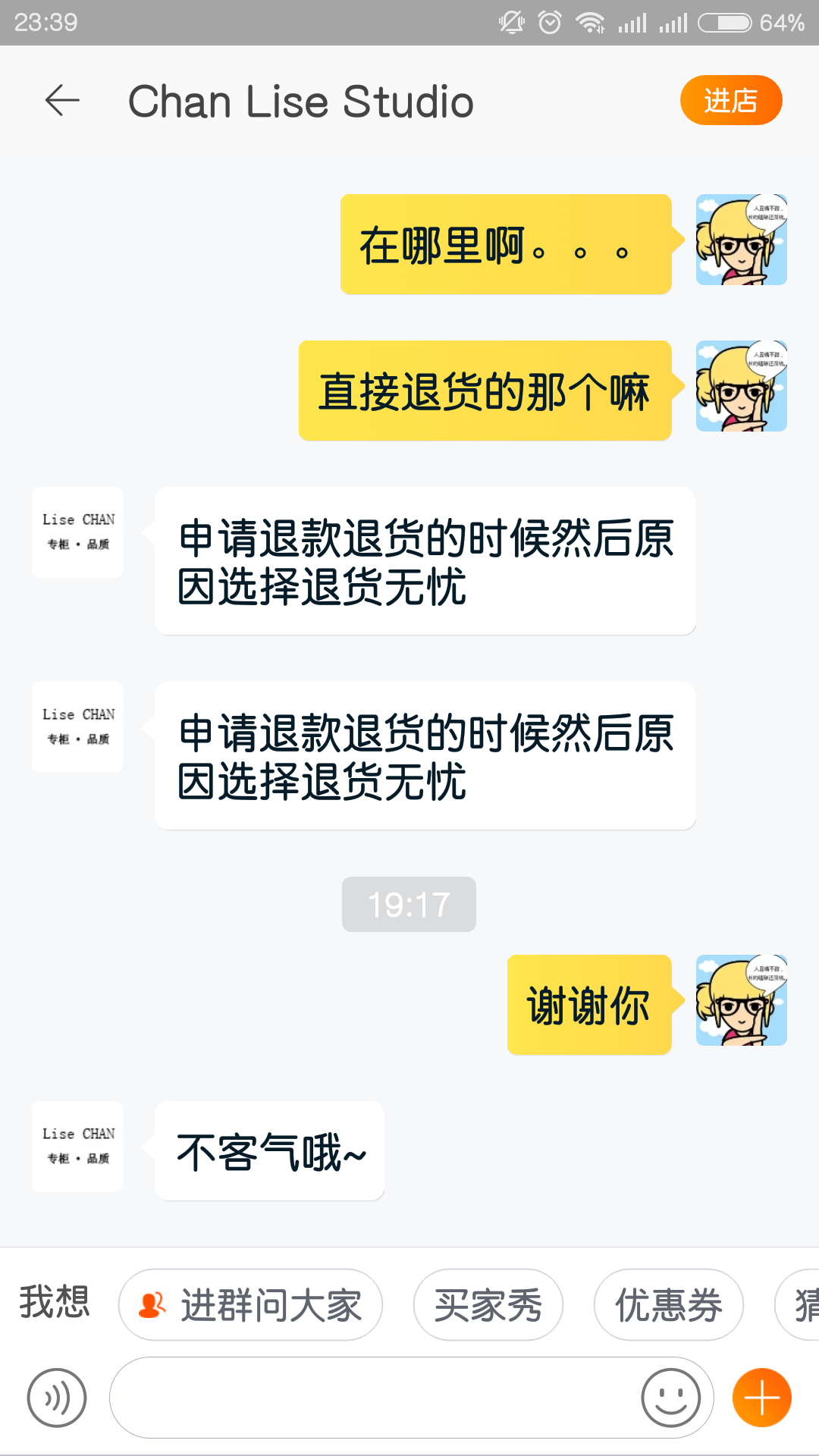Screen dimensions: 819x1456
Task: Open the orange plus attachments menu
Action: click(762, 1398)
